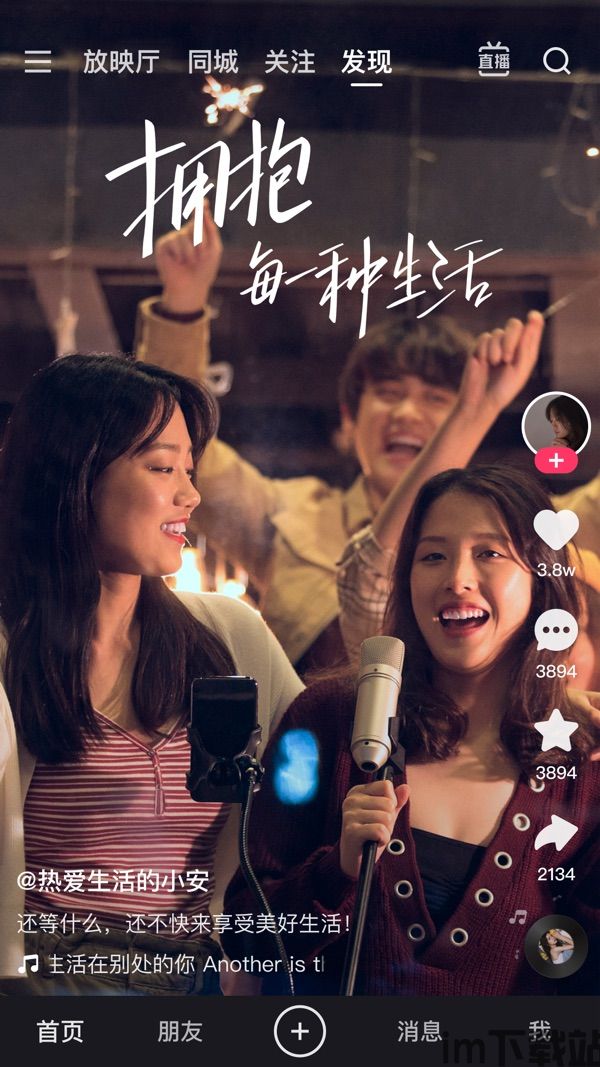Open the creator's profile avatar
600x1067 pixels.
click(x=556, y=425)
